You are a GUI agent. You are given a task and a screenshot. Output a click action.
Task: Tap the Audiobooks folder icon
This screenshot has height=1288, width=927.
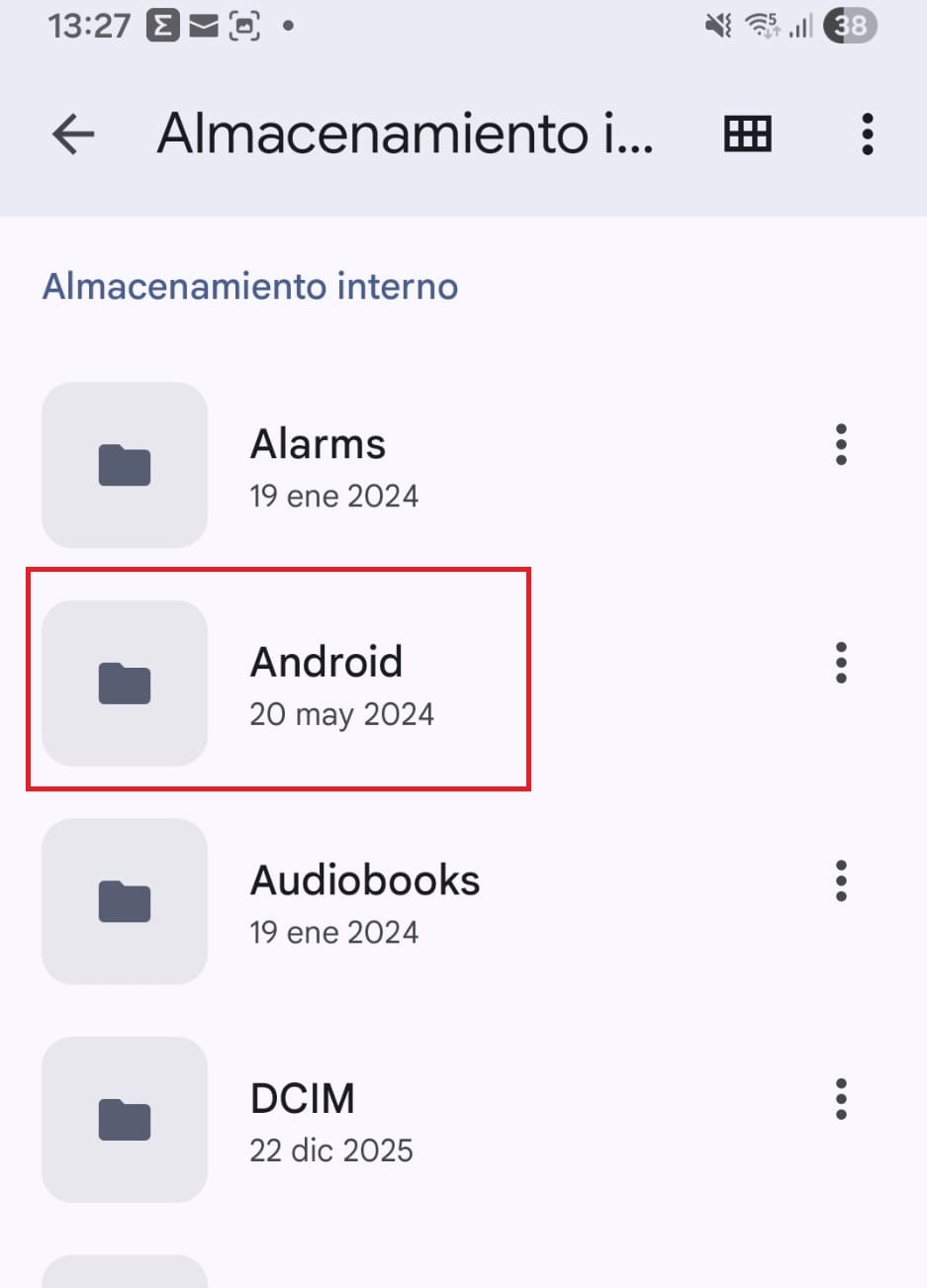(124, 900)
